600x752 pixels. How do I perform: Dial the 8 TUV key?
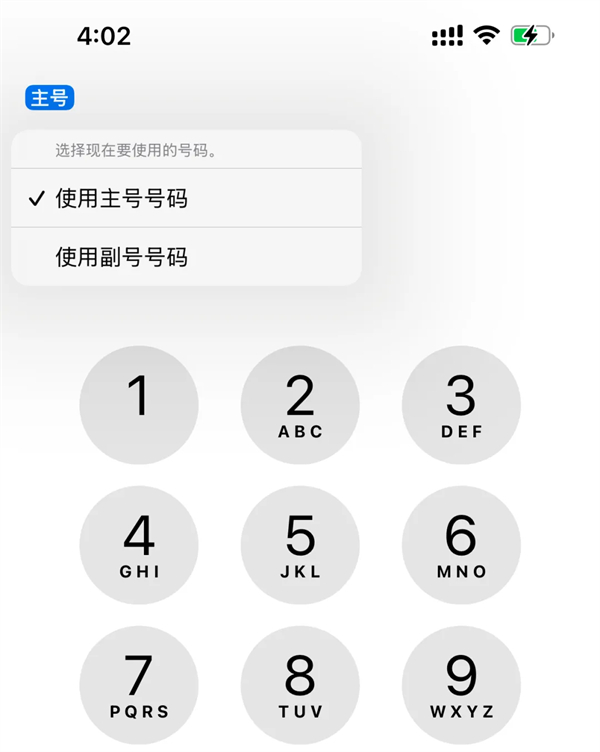300,684
